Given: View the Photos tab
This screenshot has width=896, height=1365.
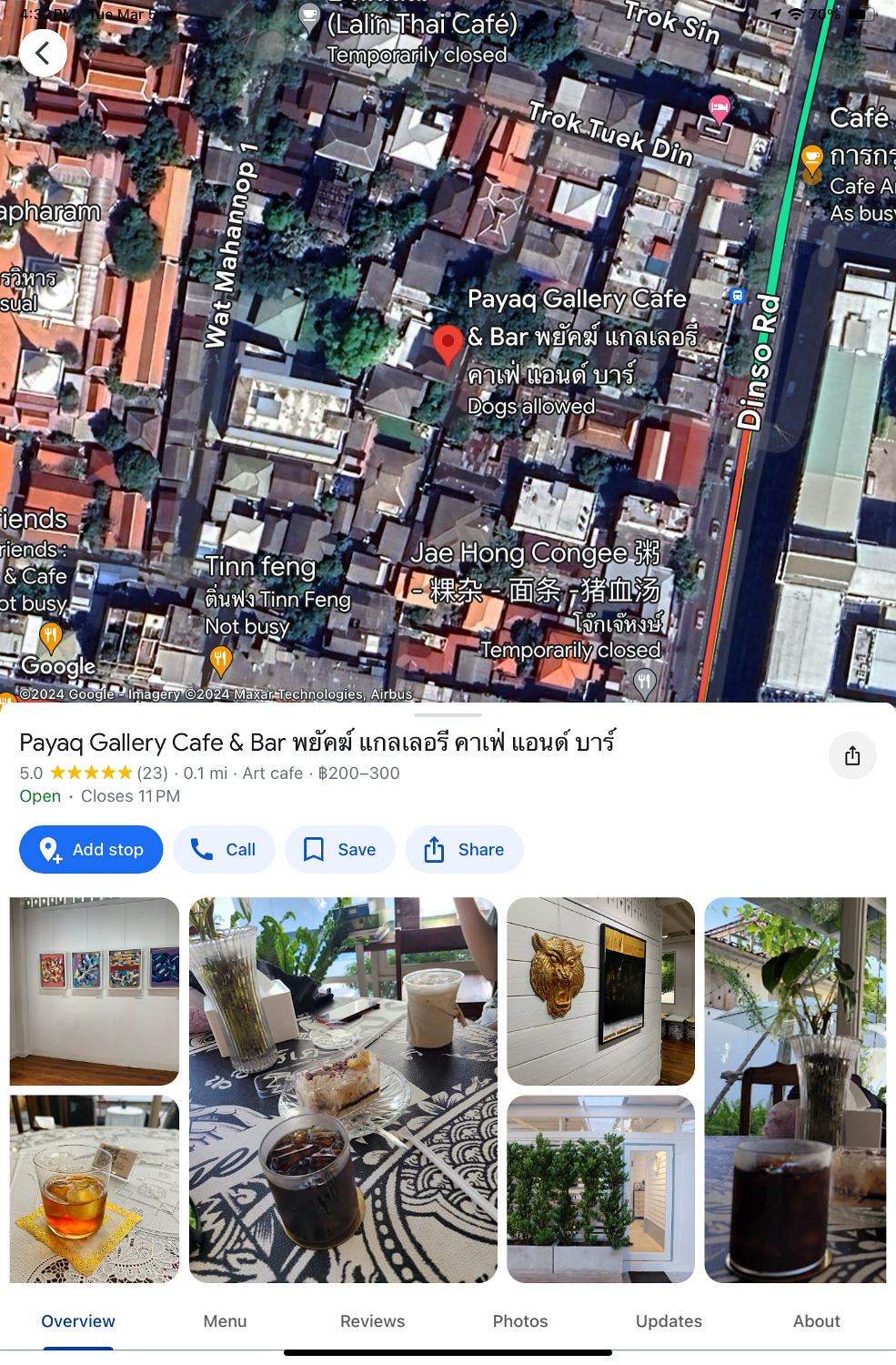Looking at the screenshot, I should (x=520, y=1320).
